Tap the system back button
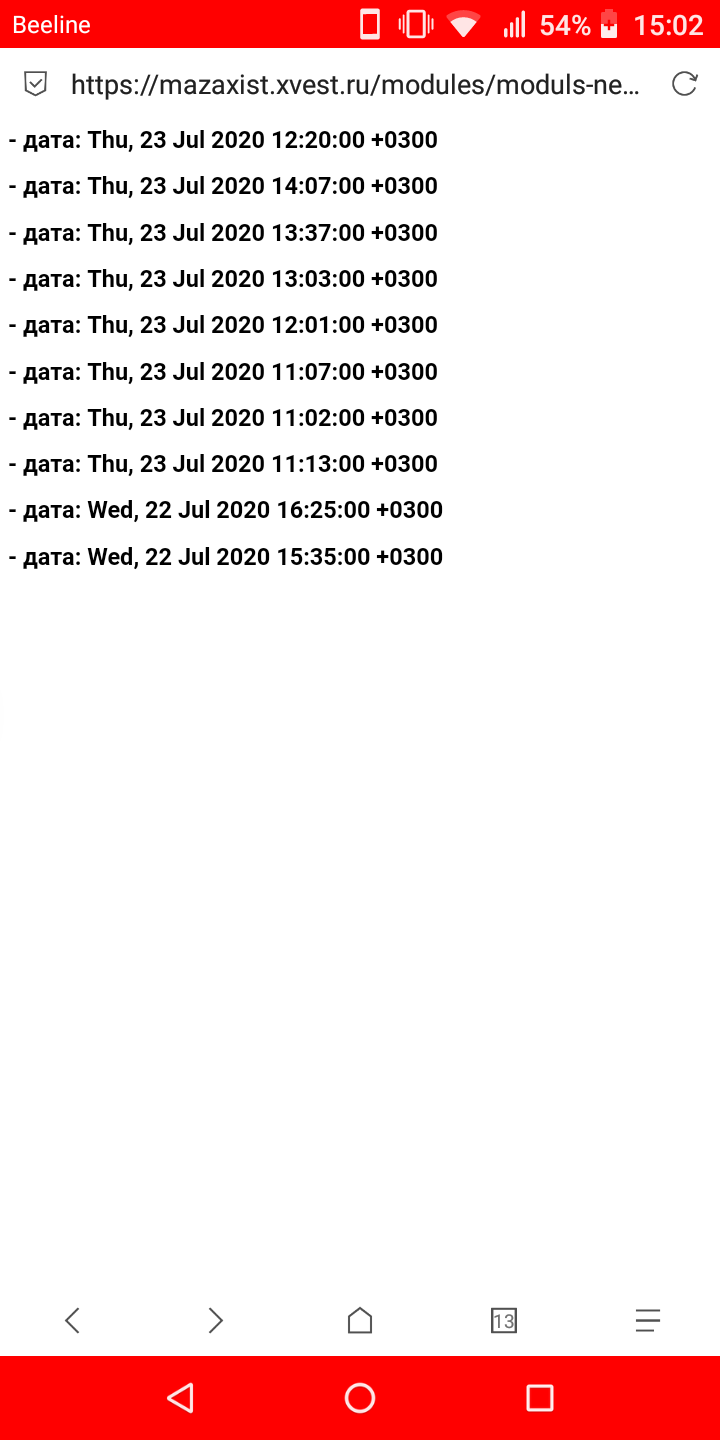Screen dimensions: 720x1440 point(180,1398)
